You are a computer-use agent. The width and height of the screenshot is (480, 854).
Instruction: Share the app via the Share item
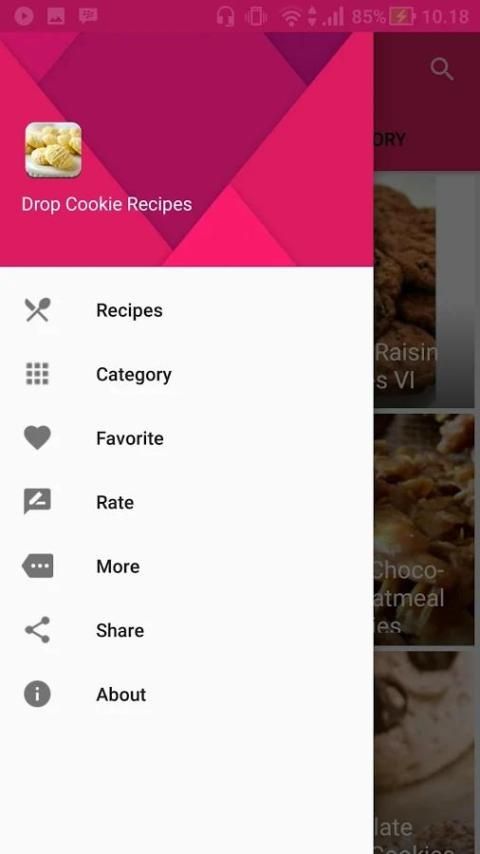pos(186,630)
